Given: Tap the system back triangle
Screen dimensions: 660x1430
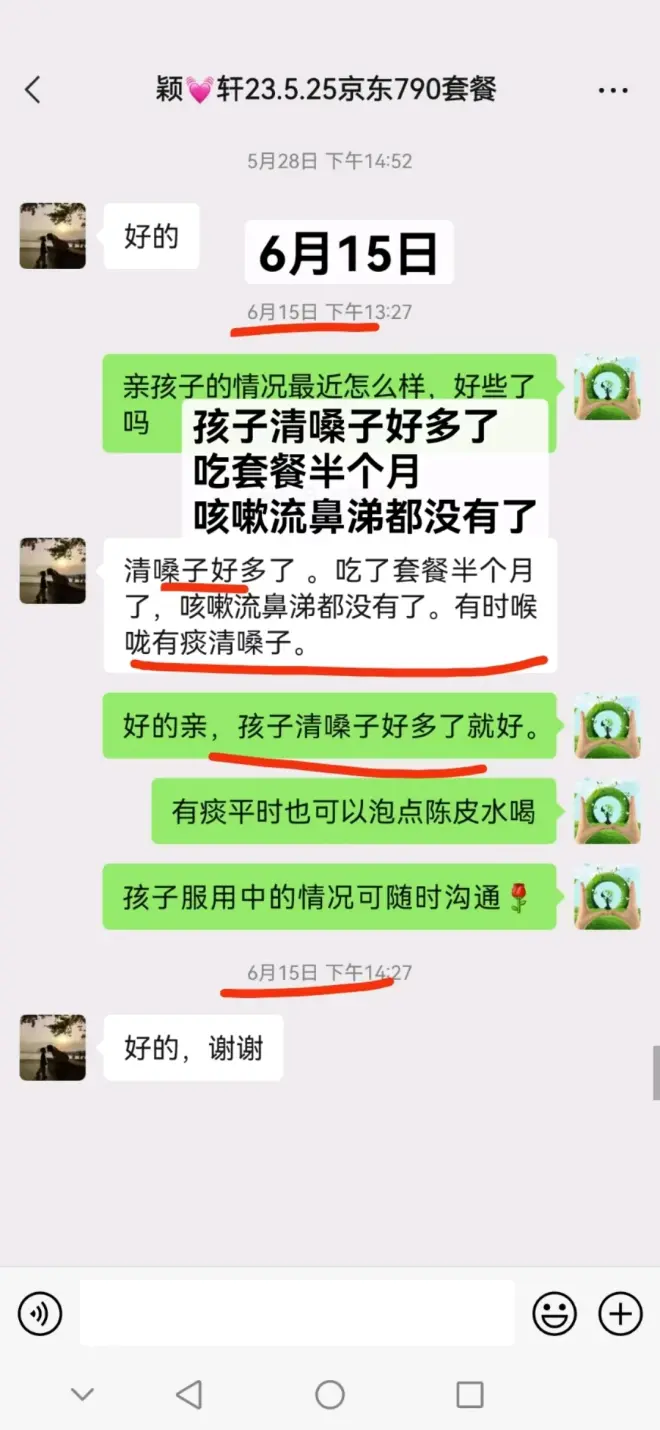Looking at the screenshot, I should click(x=188, y=1394).
